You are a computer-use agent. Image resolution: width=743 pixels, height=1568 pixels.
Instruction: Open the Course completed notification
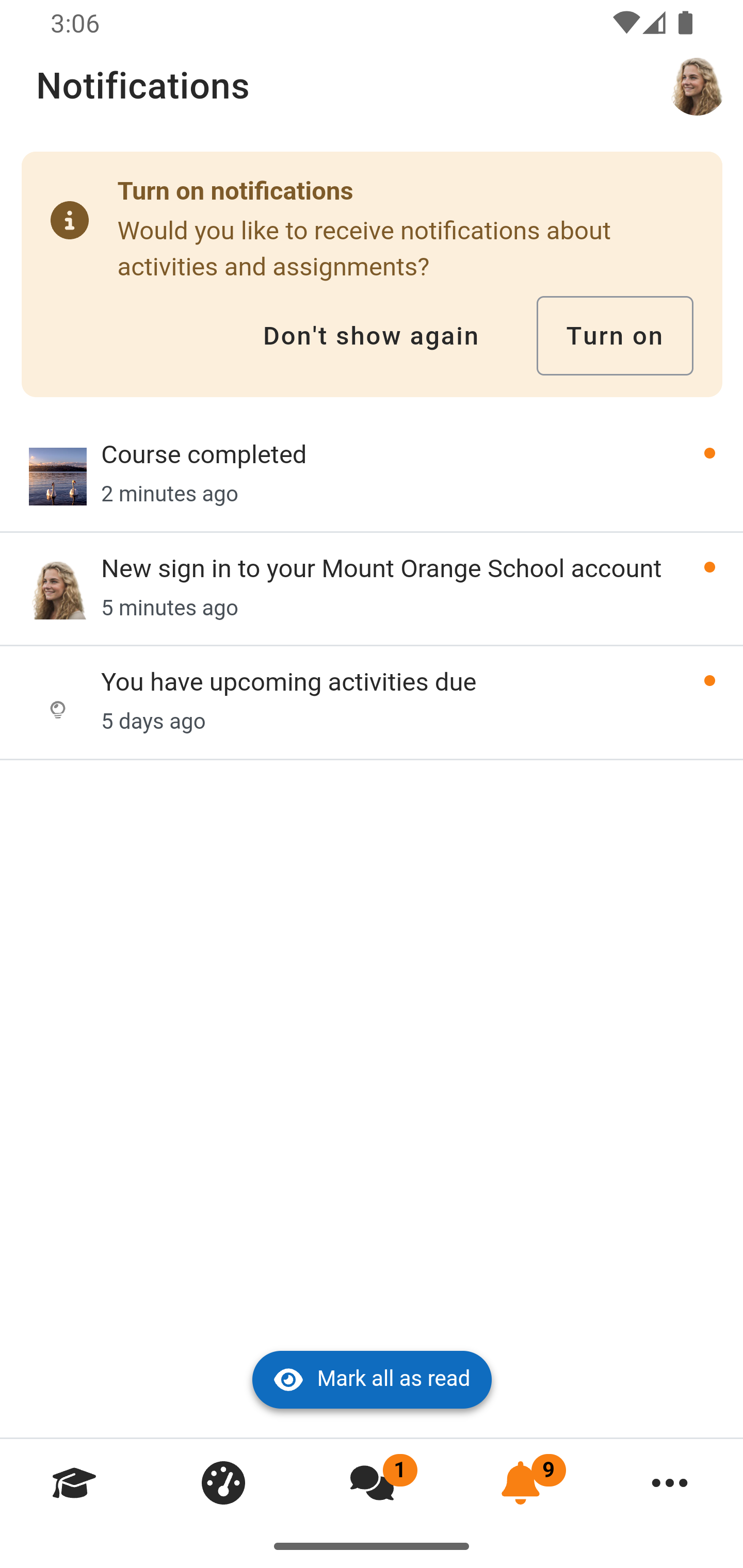372,476
